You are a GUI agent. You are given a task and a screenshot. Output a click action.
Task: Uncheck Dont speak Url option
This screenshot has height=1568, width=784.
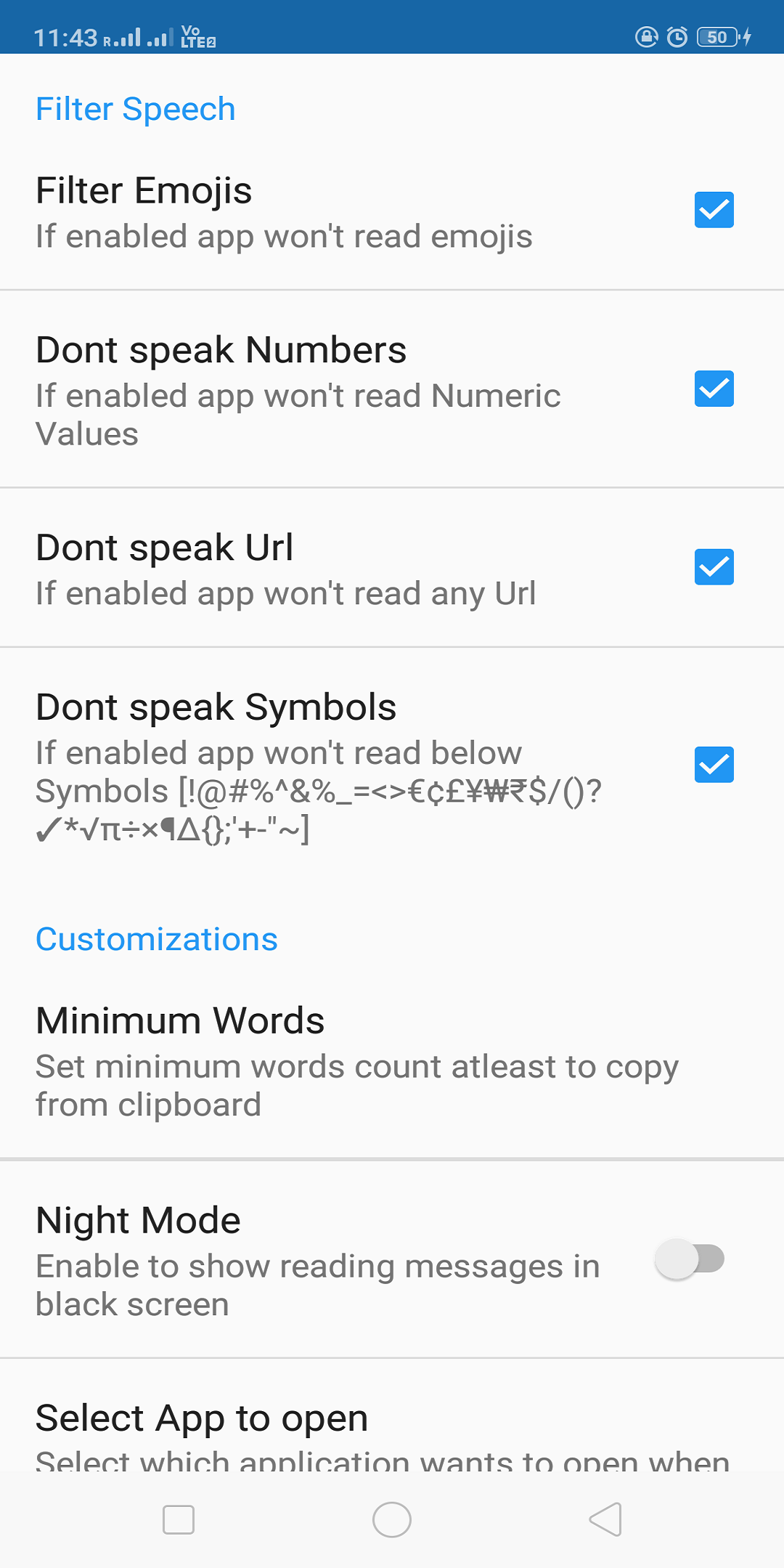(714, 566)
